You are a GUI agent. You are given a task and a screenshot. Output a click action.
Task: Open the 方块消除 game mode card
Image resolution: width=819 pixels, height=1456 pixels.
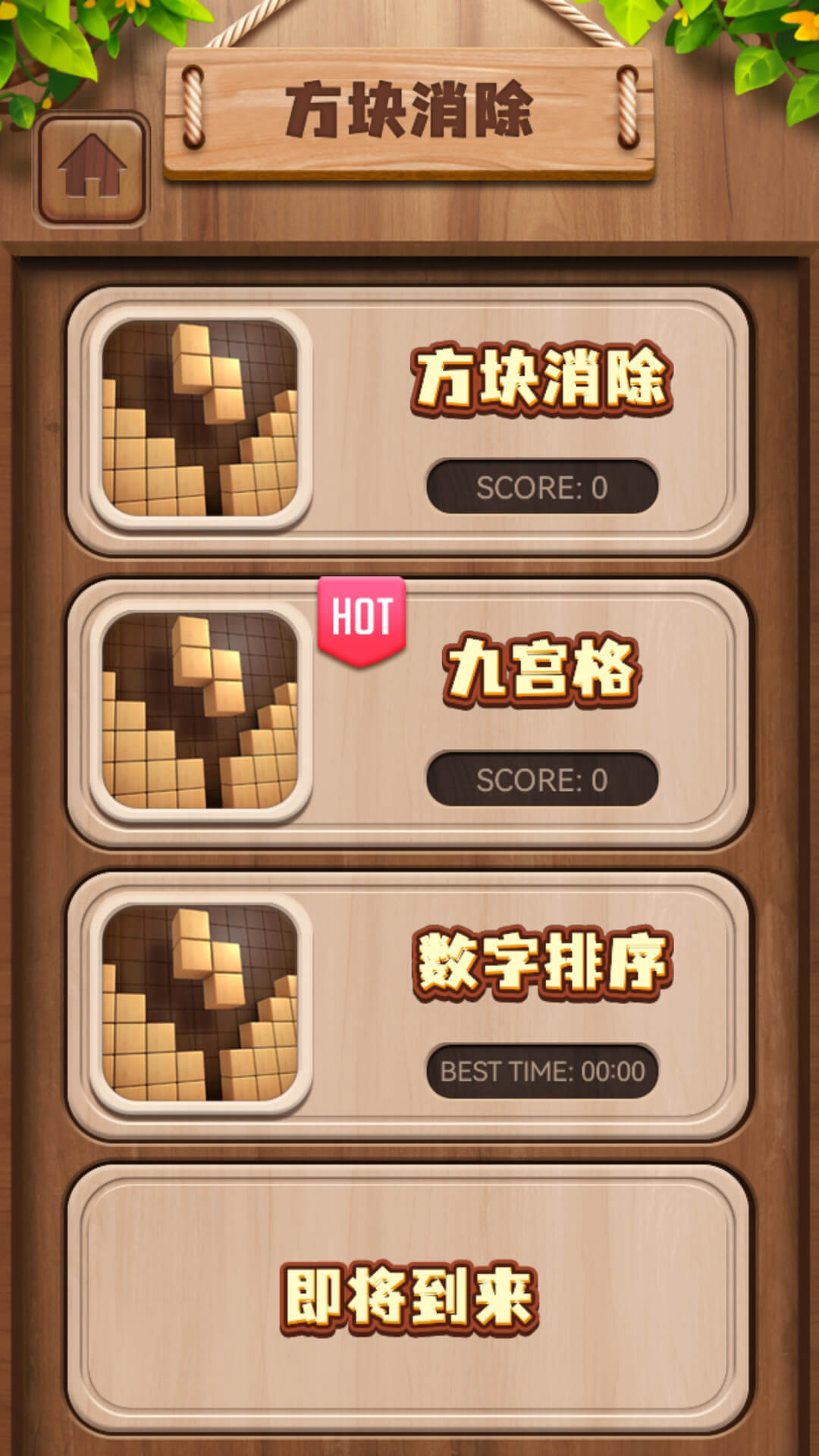[409, 421]
